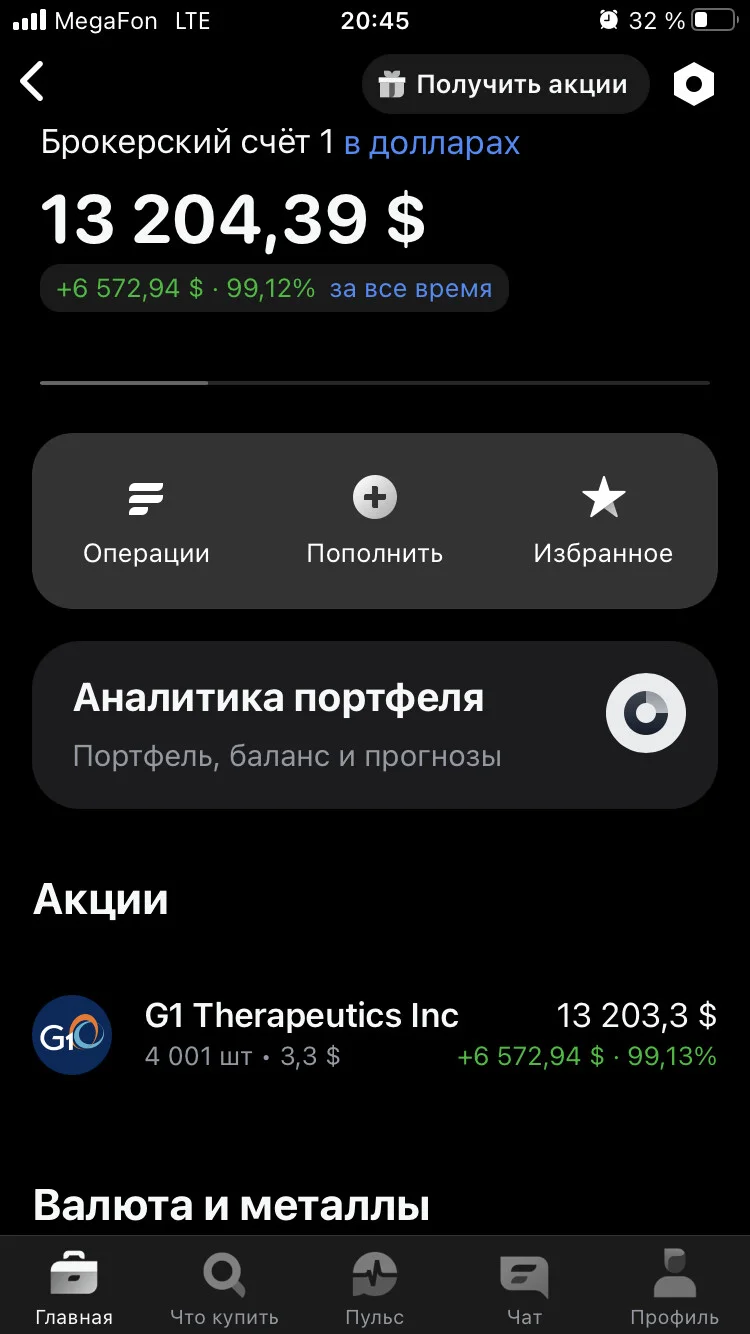Switch the за все время period
750x1334 pixels.
(411, 289)
